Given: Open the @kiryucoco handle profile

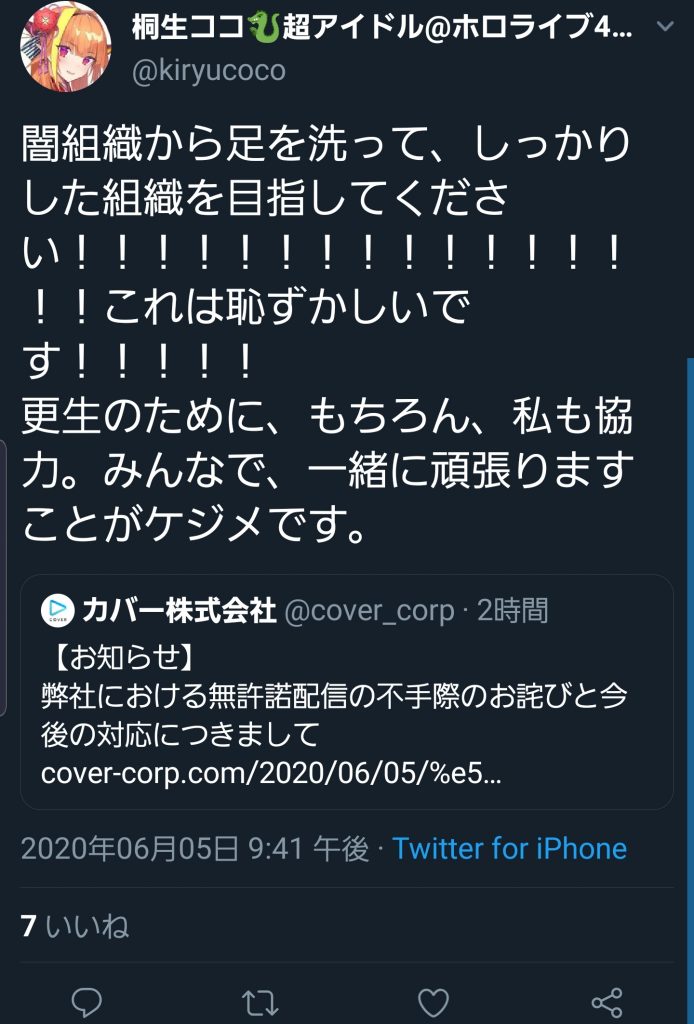Looking at the screenshot, I should click(208, 70).
